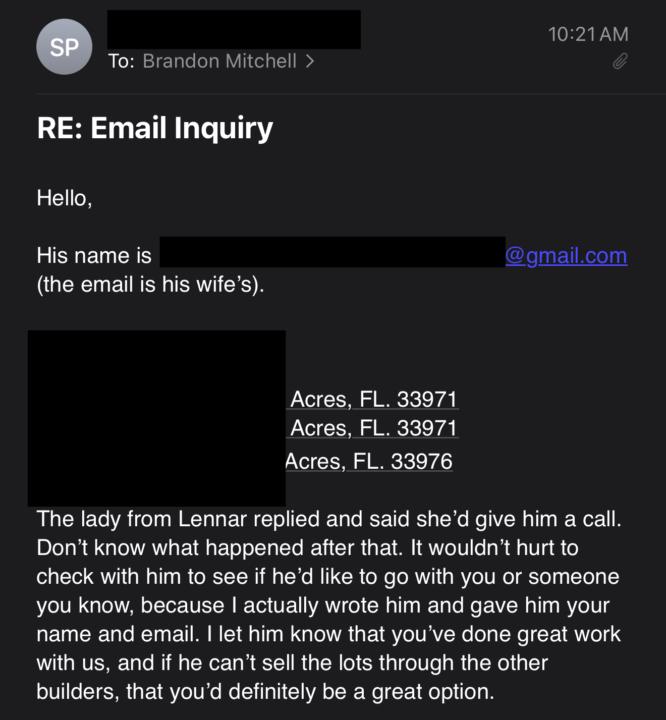Open the @gmail.com email address link
This screenshot has width=666, height=720.
566,256
